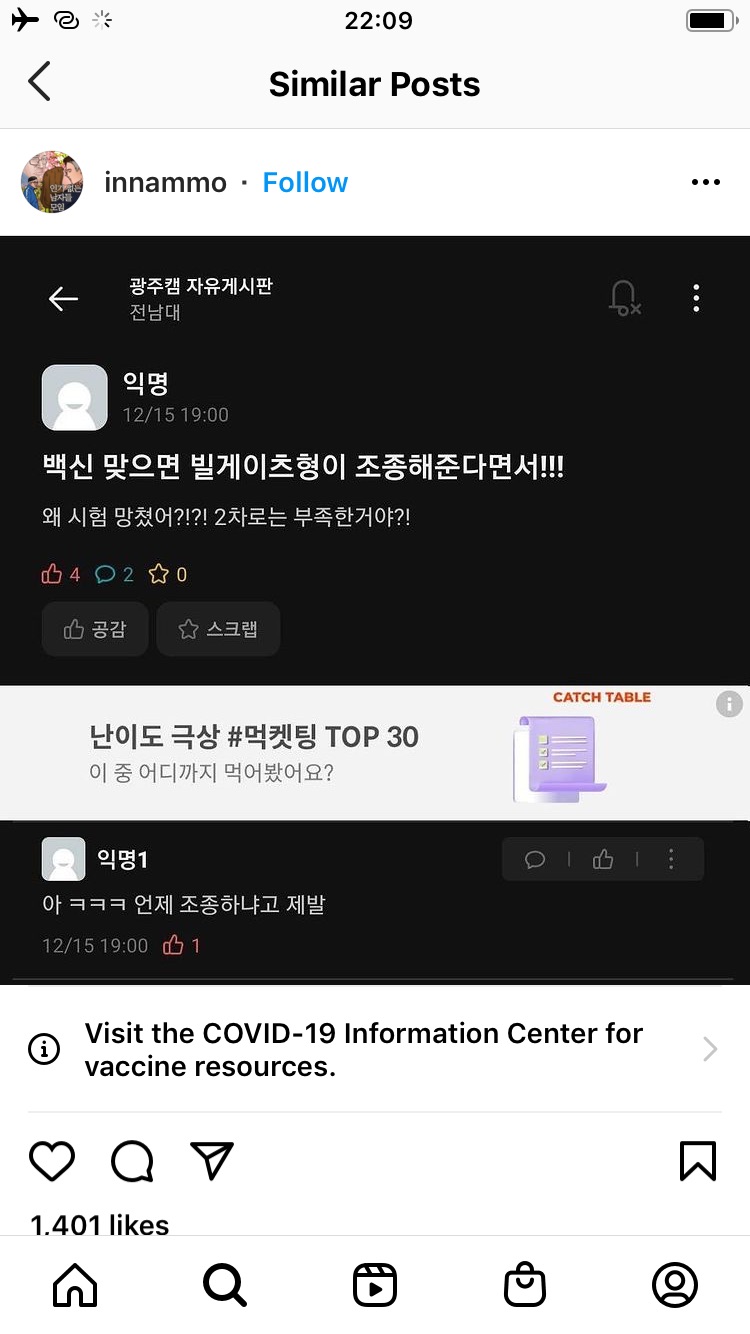Save this post with the bookmark
This screenshot has height=1334, width=750.
[x=697, y=1161]
